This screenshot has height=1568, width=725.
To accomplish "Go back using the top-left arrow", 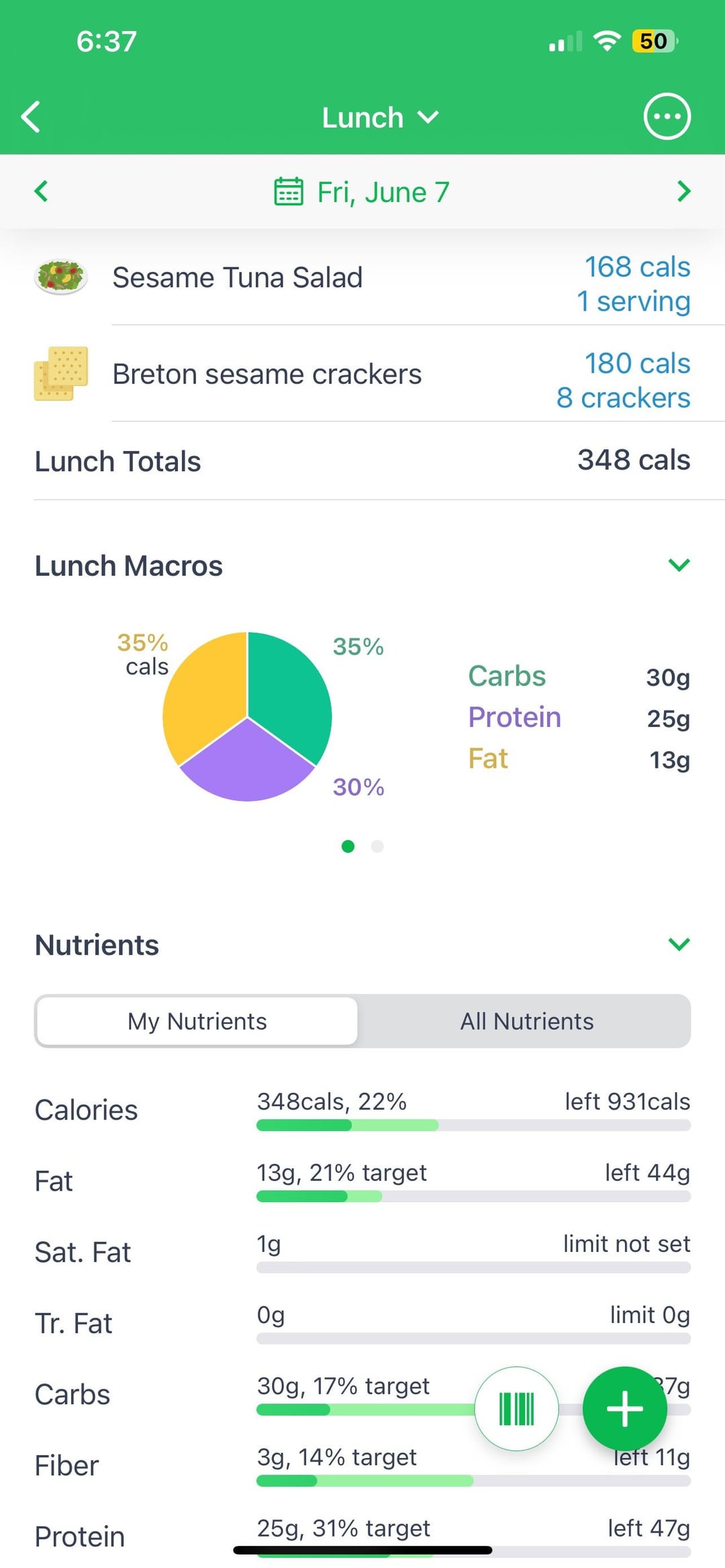I will pyautogui.click(x=31, y=117).
